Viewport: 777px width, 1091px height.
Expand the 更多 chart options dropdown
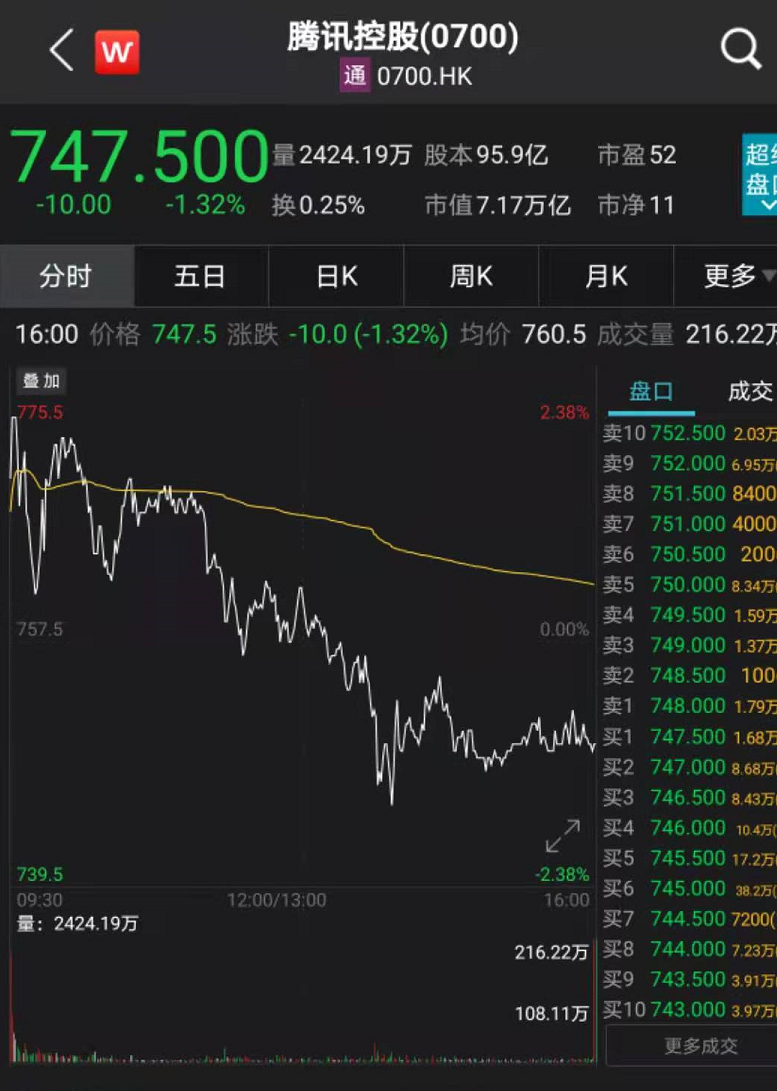coord(738,277)
